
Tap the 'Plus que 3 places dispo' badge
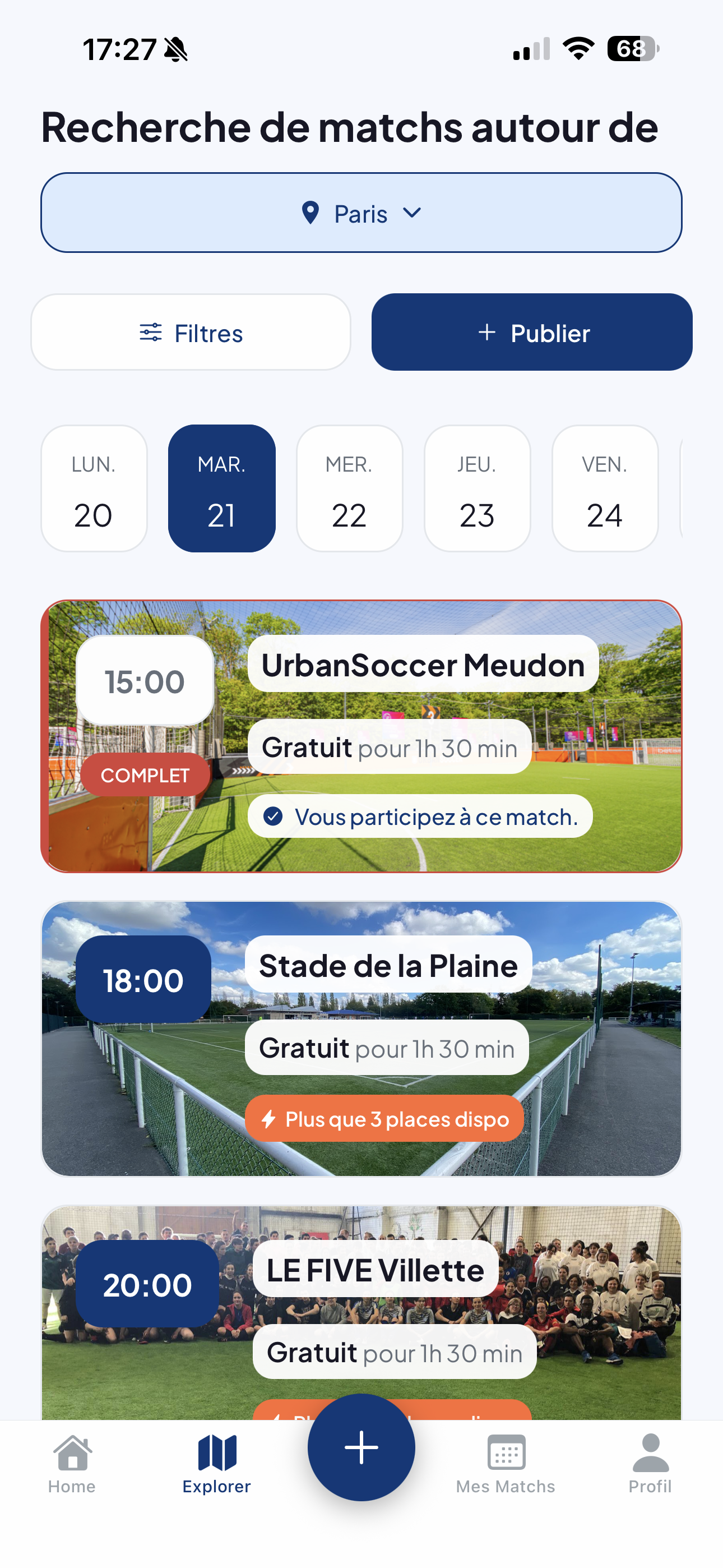coord(384,1118)
